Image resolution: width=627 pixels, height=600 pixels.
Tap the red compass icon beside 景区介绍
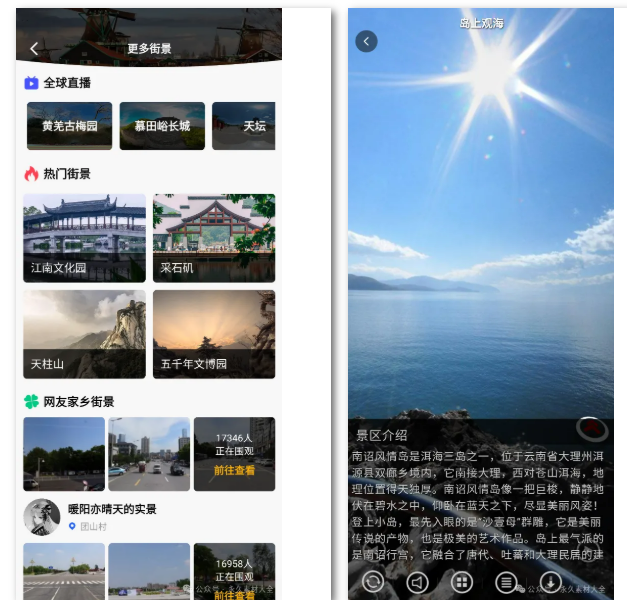592,429
